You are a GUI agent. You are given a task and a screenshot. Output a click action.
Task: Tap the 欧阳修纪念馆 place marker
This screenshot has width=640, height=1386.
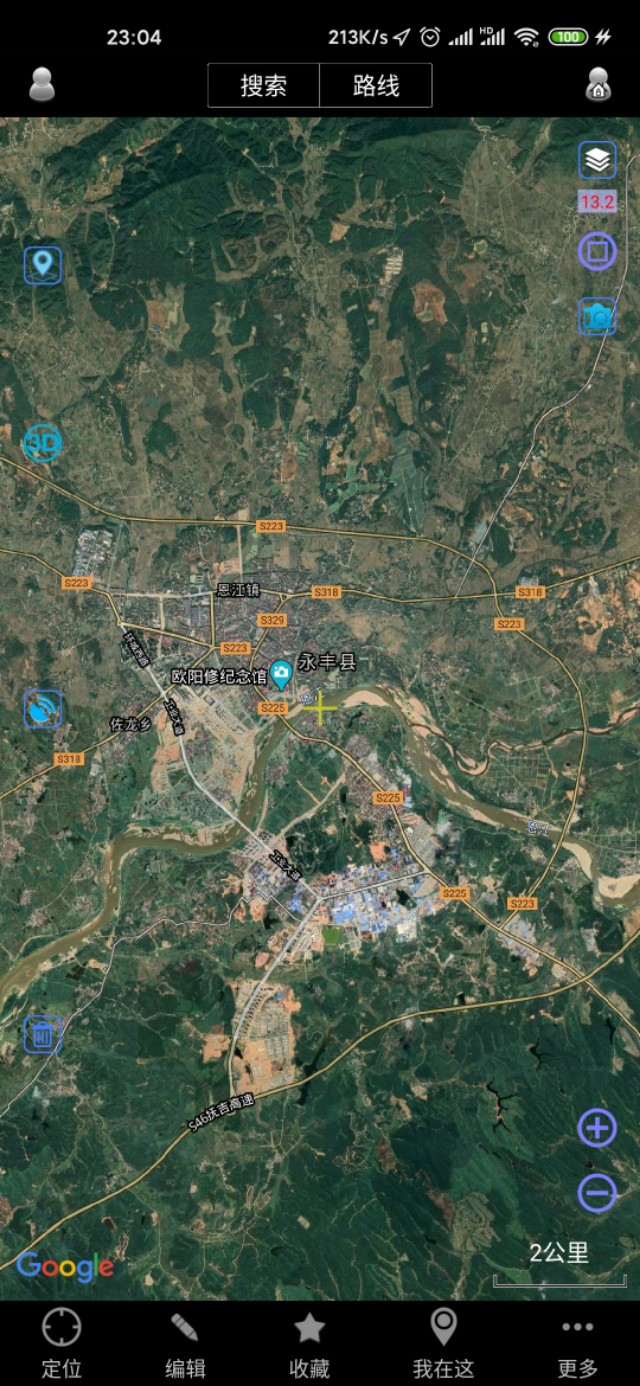[x=282, y=676]
